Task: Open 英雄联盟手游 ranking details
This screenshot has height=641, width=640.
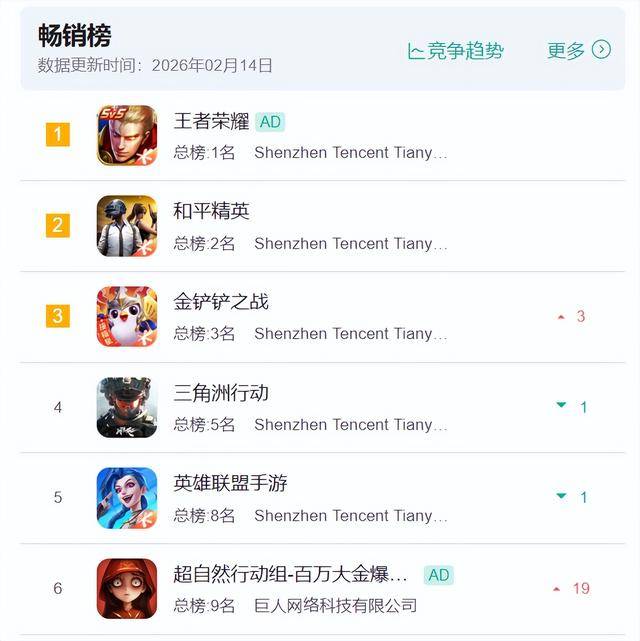Action: coord(230,483)
